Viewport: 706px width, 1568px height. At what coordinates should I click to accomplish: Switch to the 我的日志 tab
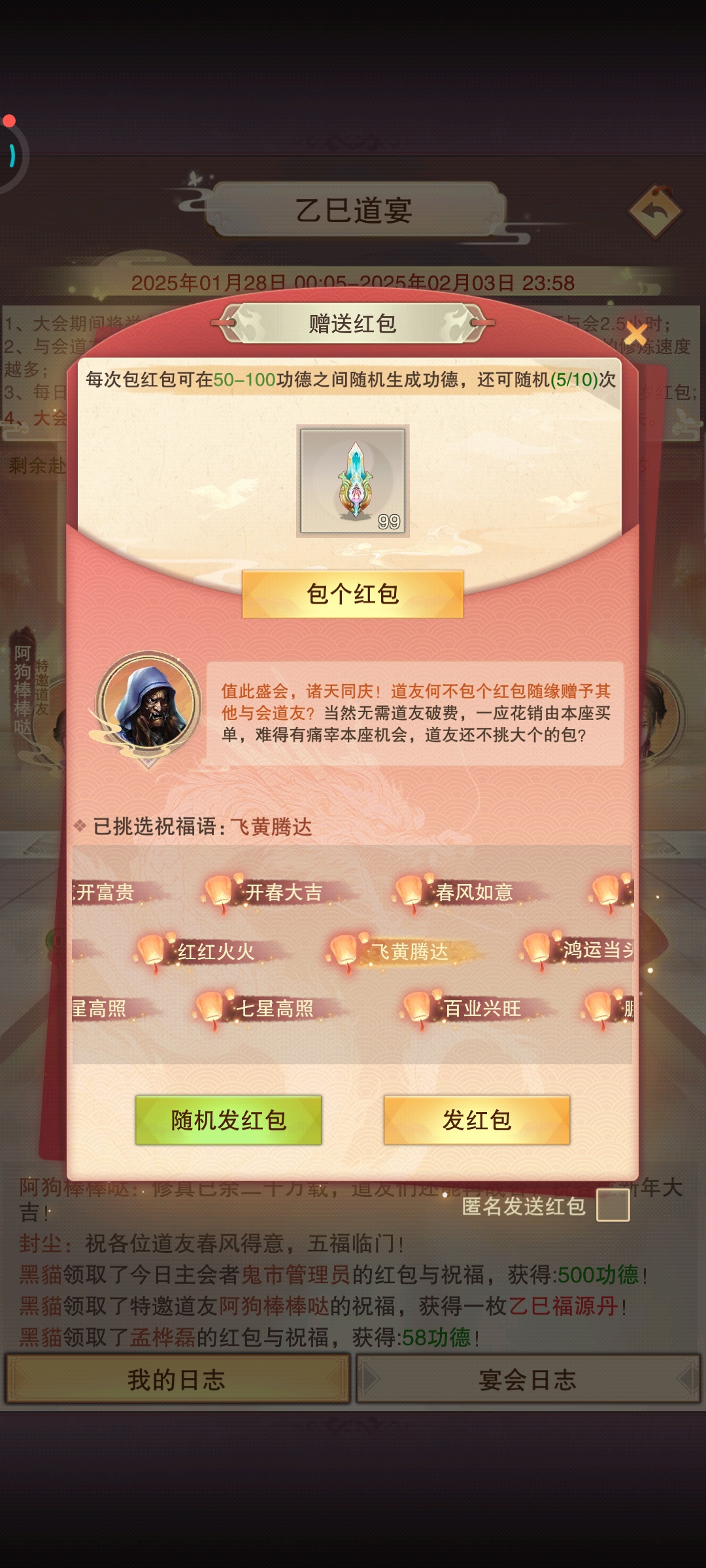point(177,1379)
